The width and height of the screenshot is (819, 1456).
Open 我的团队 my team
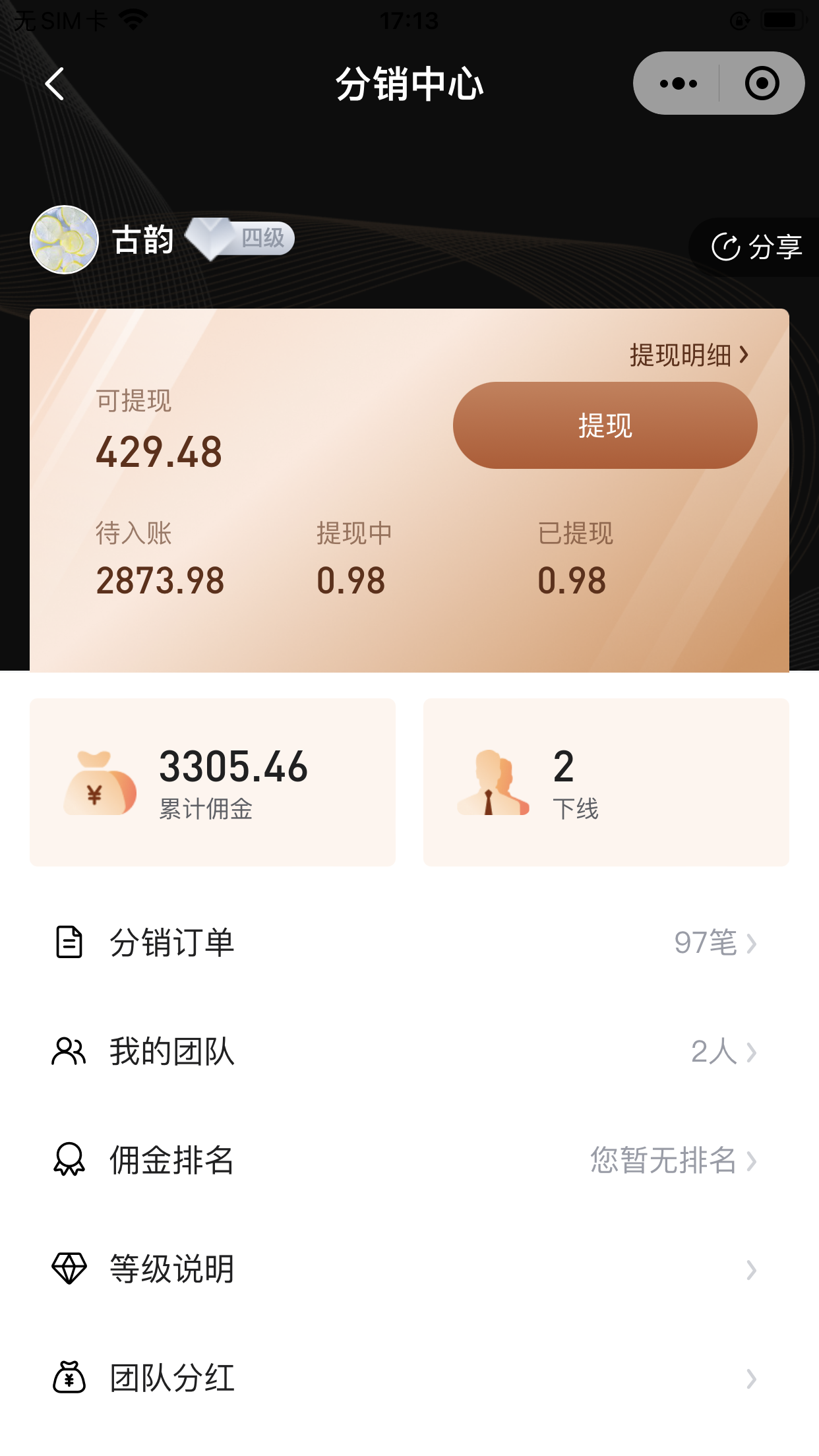(x=409, y=1051)
